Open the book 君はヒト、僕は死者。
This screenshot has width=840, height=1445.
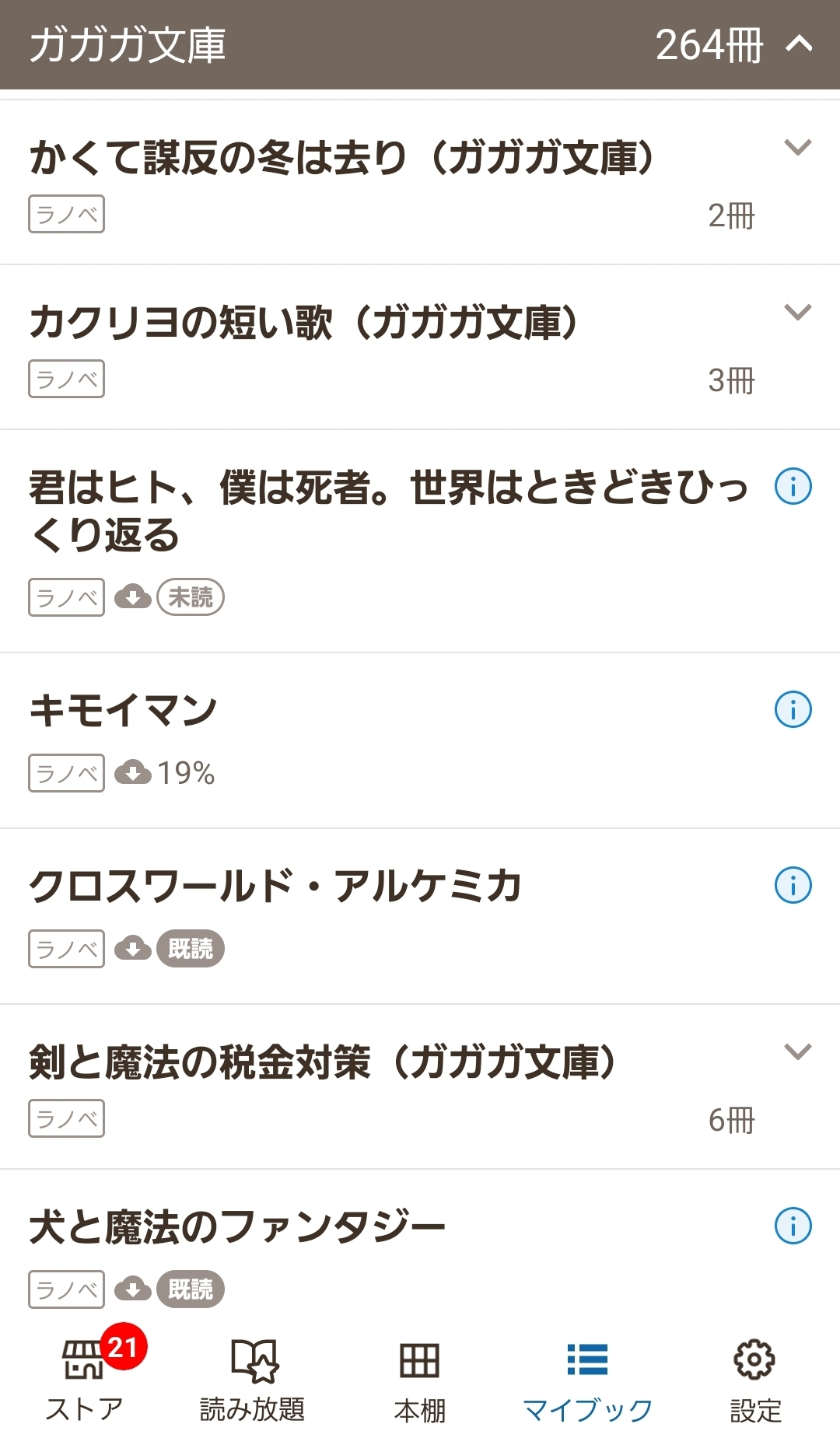click(387, 511)
